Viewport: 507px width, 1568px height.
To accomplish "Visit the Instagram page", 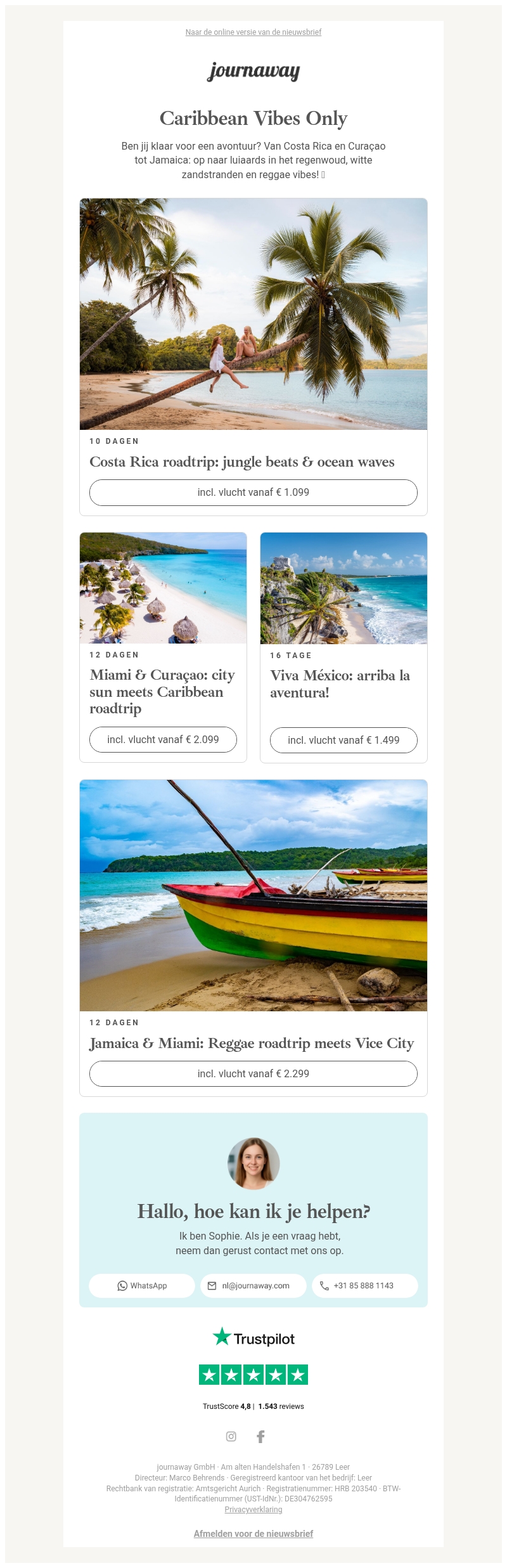I will coord(231,1437).
